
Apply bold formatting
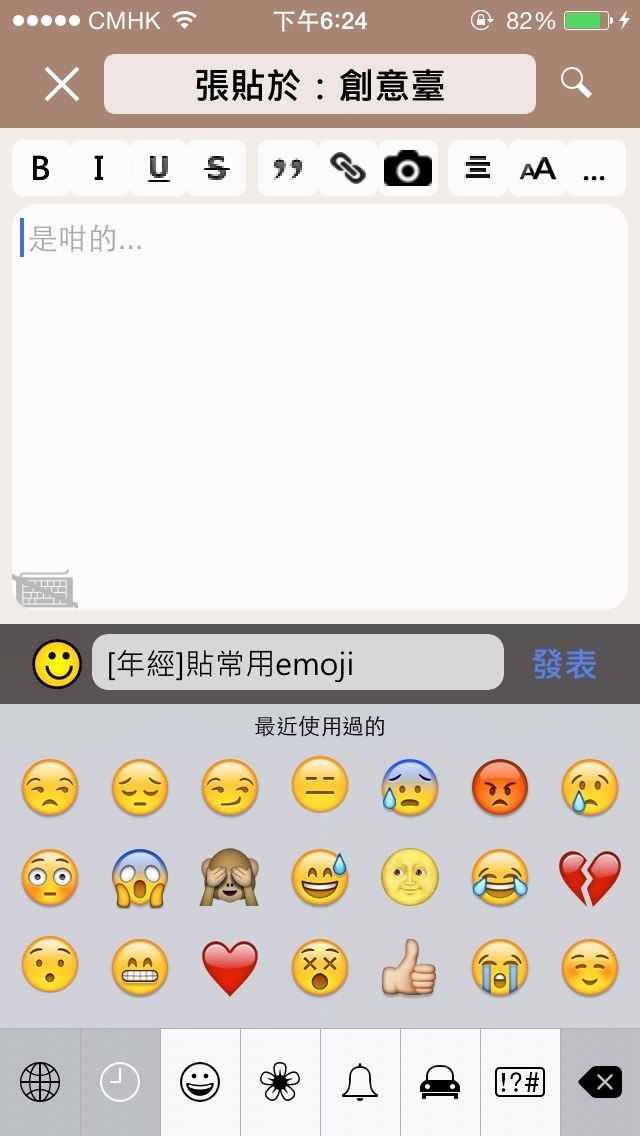pyautogui.click(x=41, y=168)
